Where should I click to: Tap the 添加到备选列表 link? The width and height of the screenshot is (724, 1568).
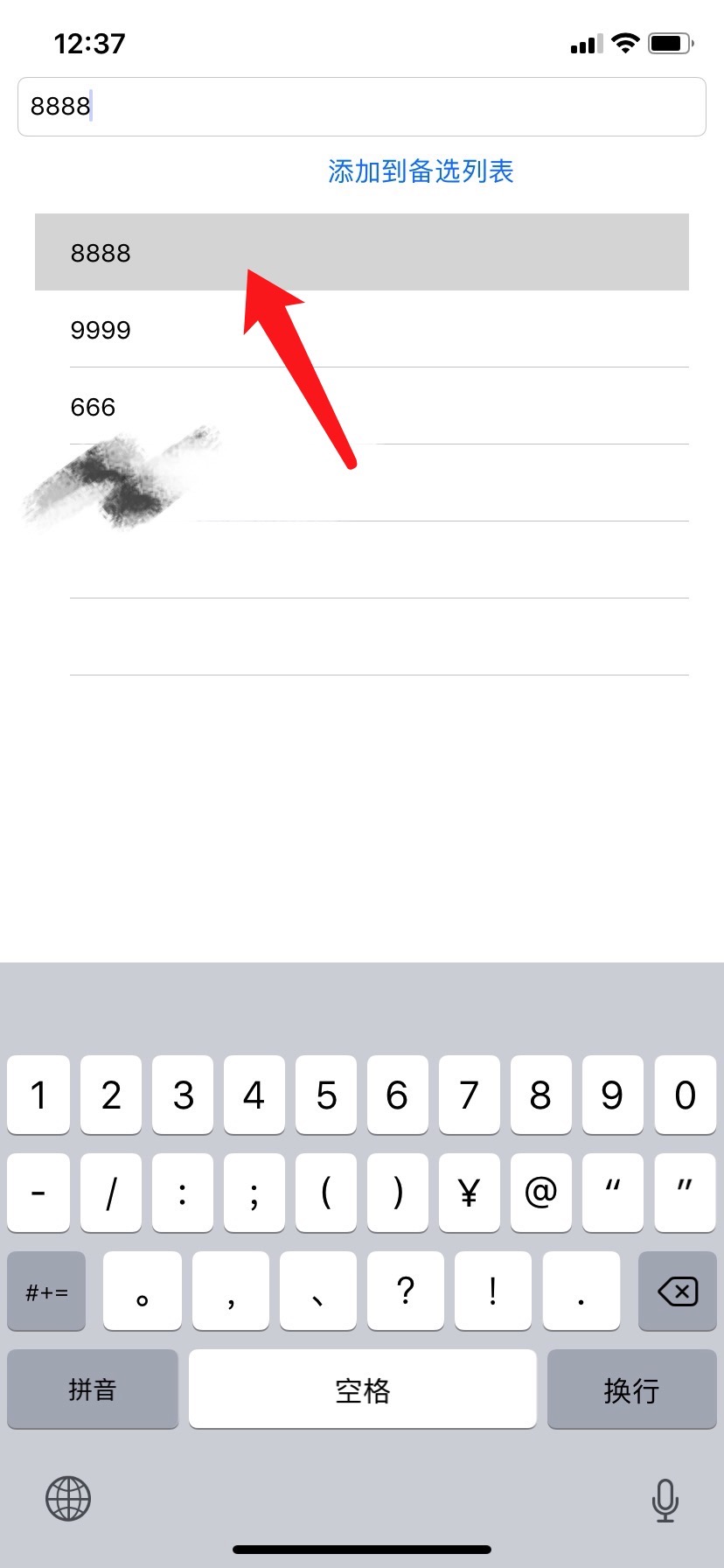(421, 171)
